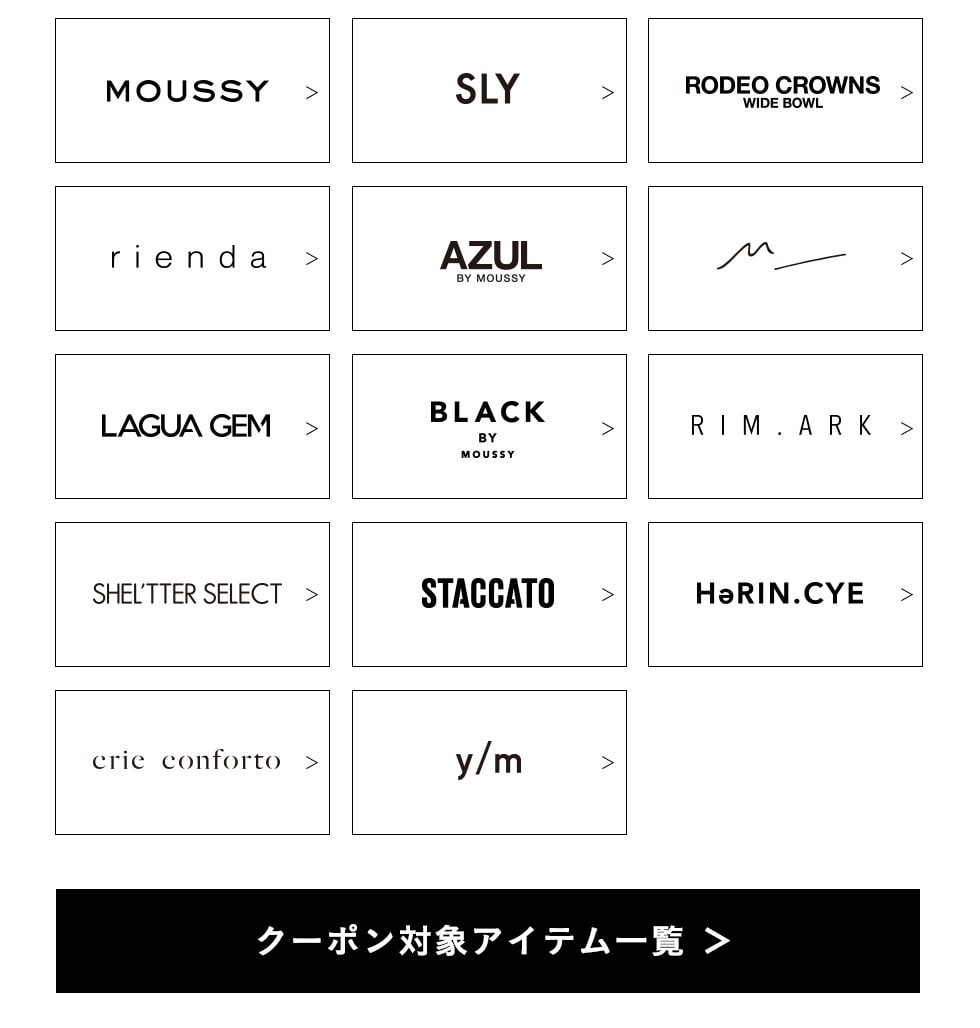Choose the RIM.ARK brand card
980x1028 pixels.
(785, 427)
